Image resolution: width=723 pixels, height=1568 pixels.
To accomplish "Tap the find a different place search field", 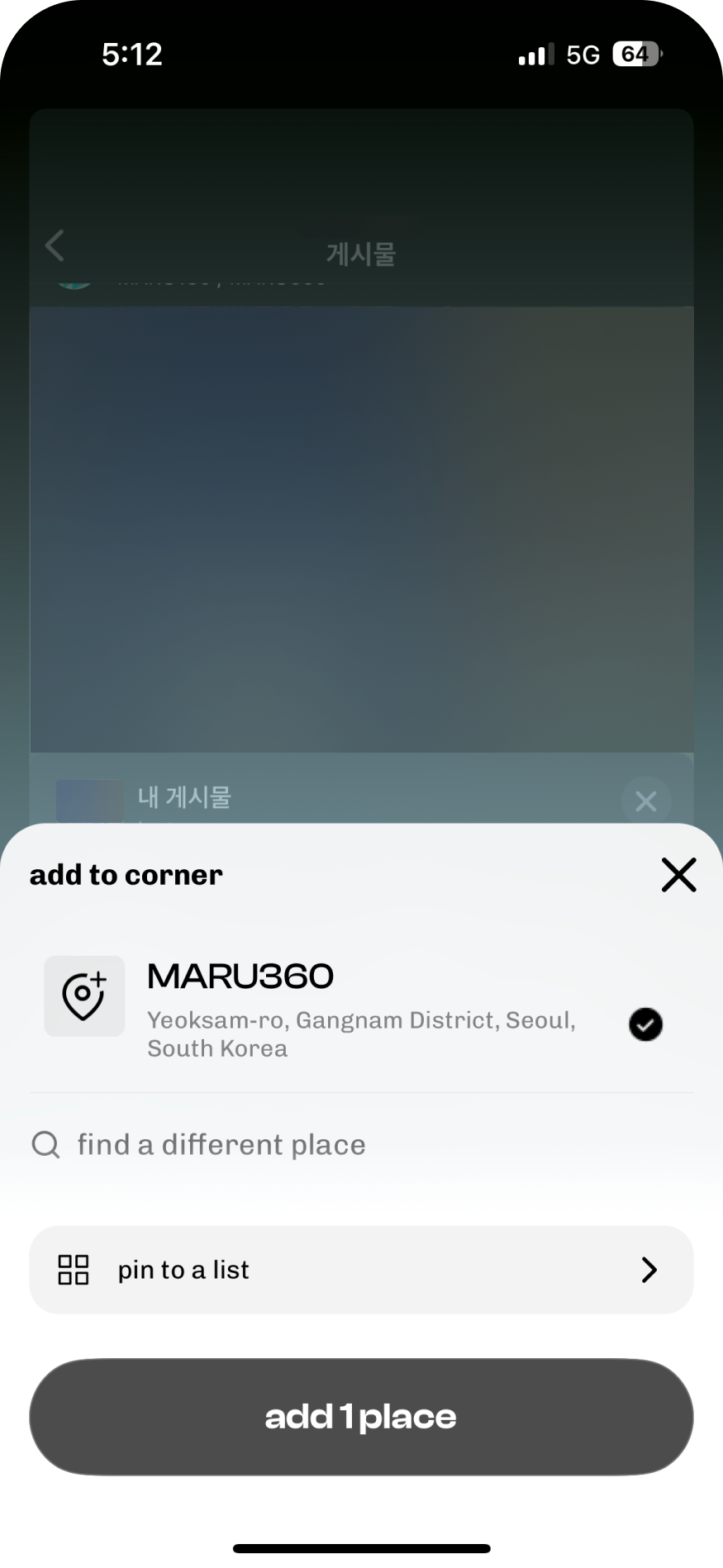I will coord(221,1144).
